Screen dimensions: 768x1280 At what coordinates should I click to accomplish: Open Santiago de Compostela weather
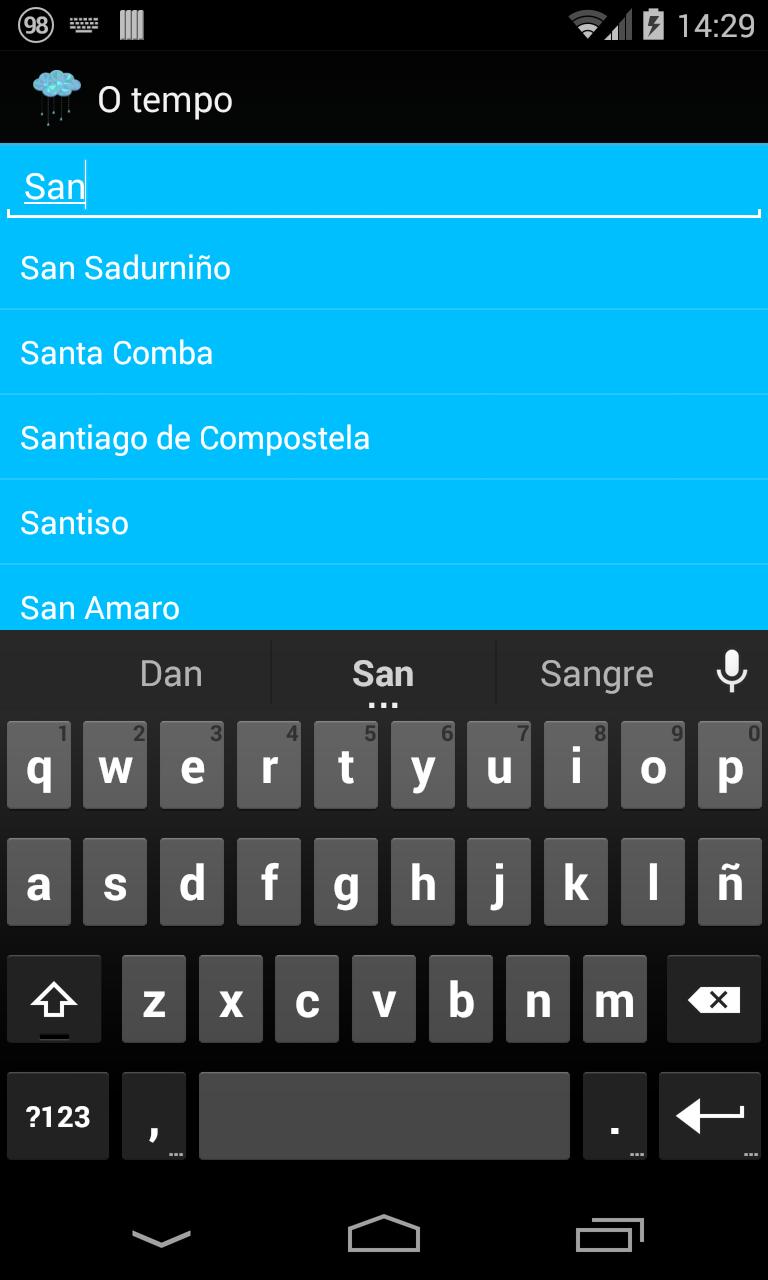coord(384,438)
